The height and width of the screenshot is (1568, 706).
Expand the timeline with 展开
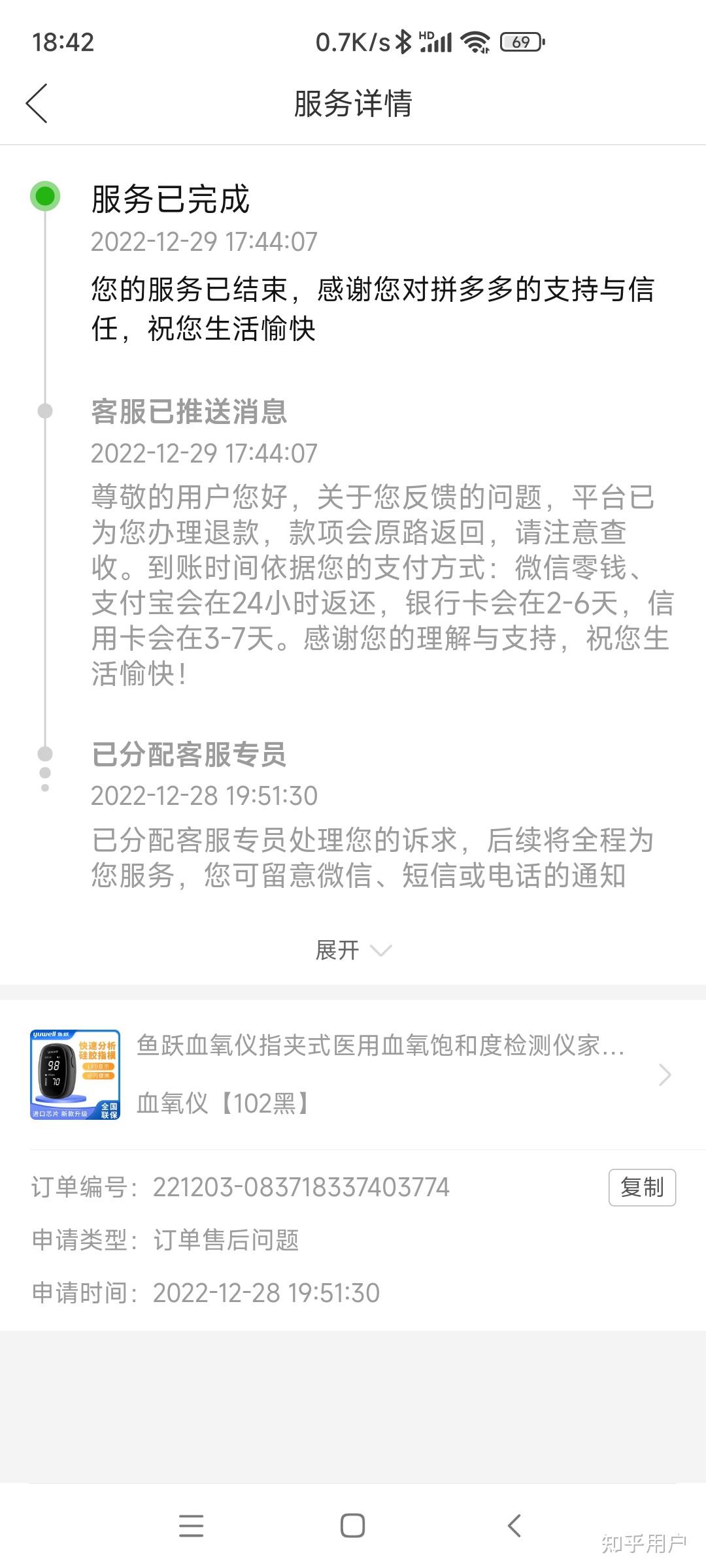pyautogui.click(x=353, y=950)
